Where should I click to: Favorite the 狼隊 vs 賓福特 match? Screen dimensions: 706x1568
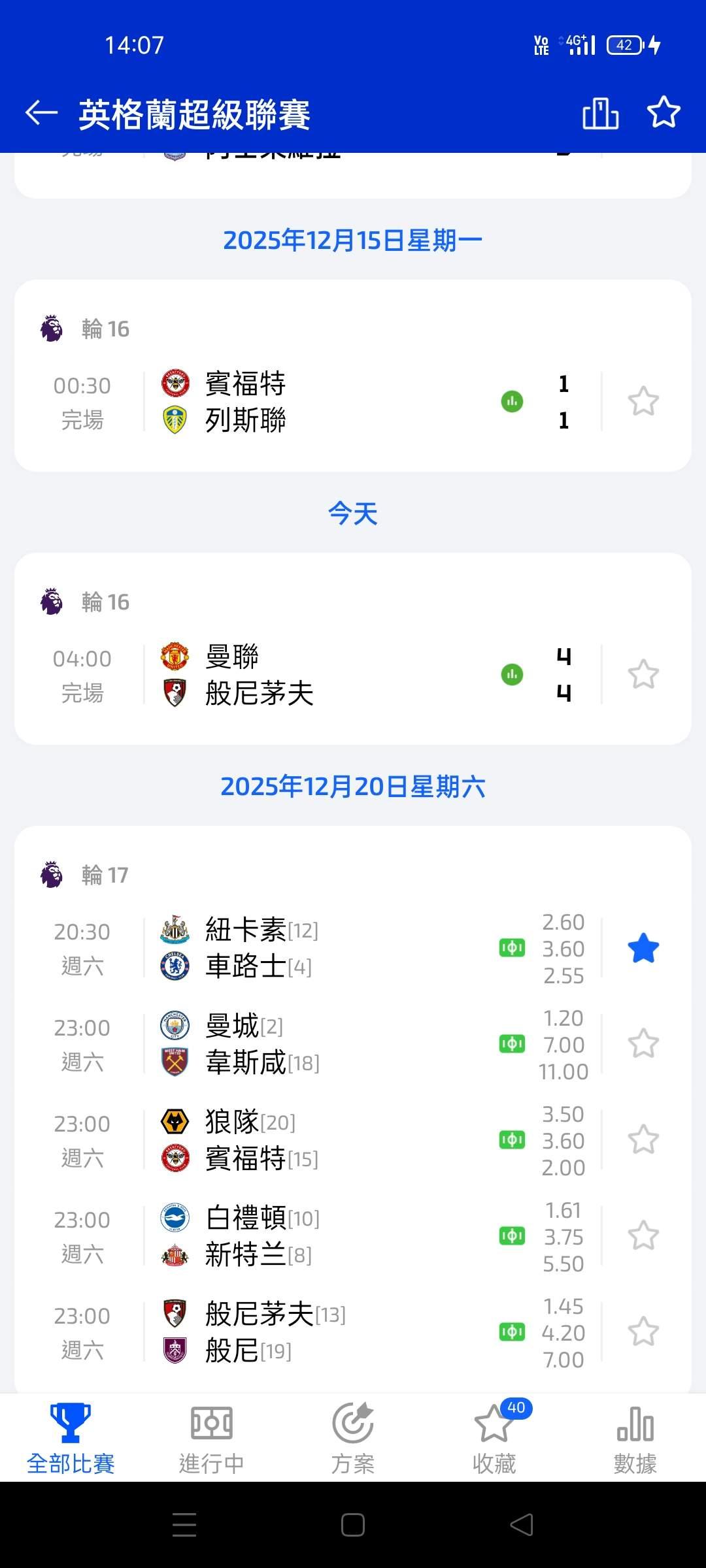click(x=643, y=1140)
